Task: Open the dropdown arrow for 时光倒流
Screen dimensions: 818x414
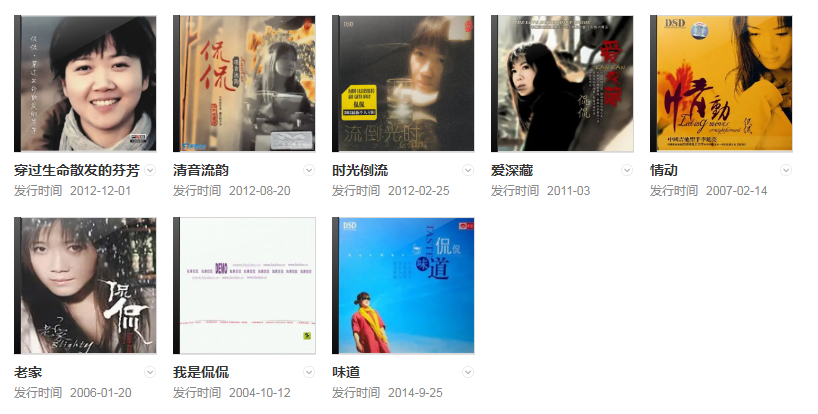Action: click(468, 170)
